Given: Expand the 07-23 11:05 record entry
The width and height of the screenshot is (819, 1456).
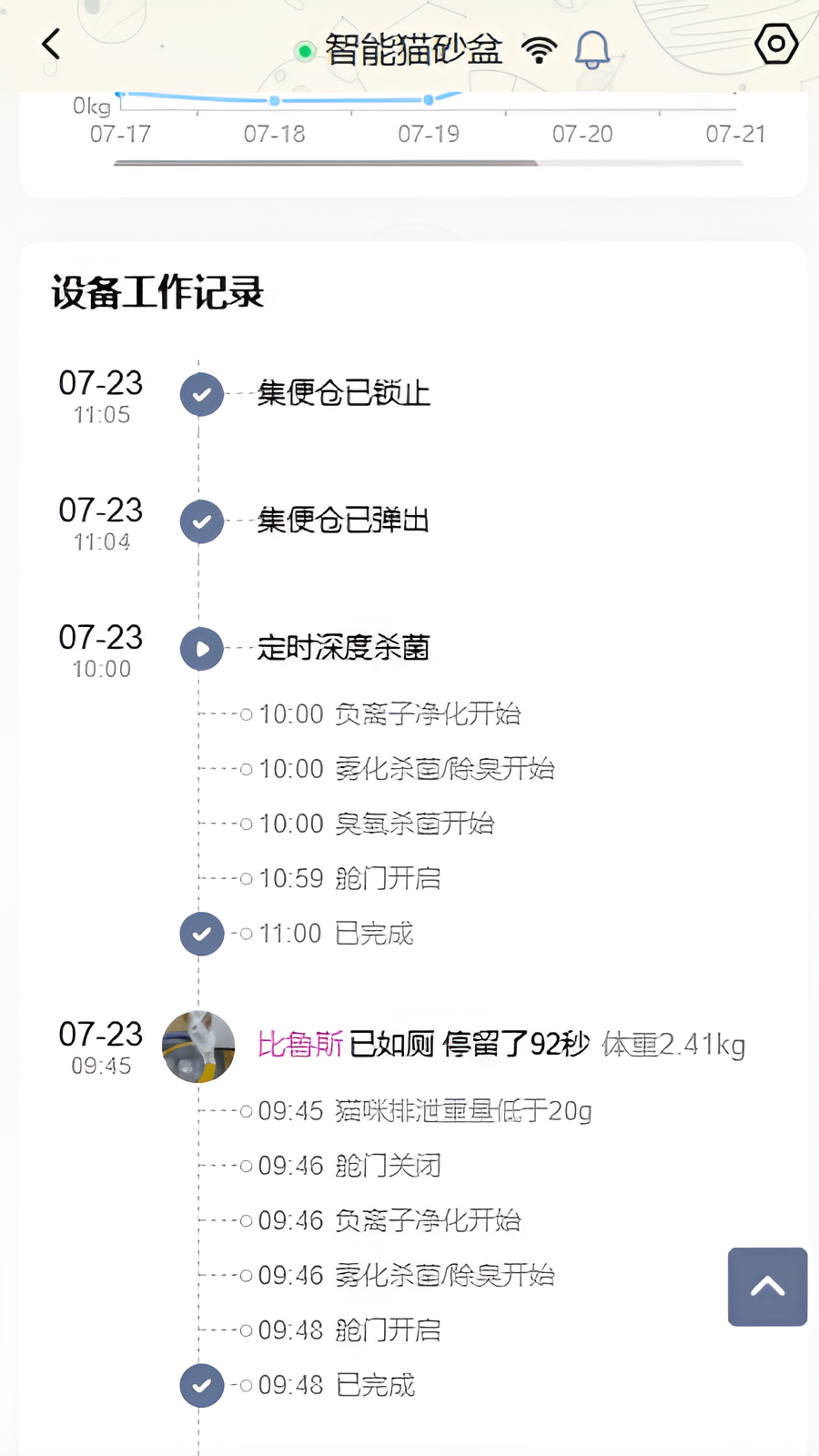Looking at the screenshot, I should (x=342, y=394).
